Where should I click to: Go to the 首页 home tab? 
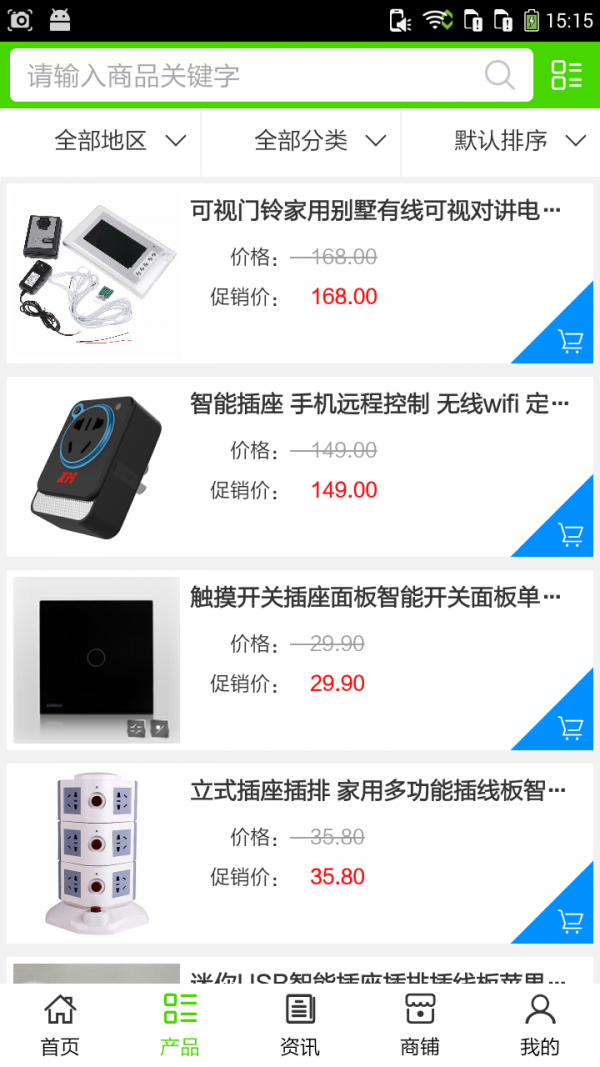click(60, 1025)
